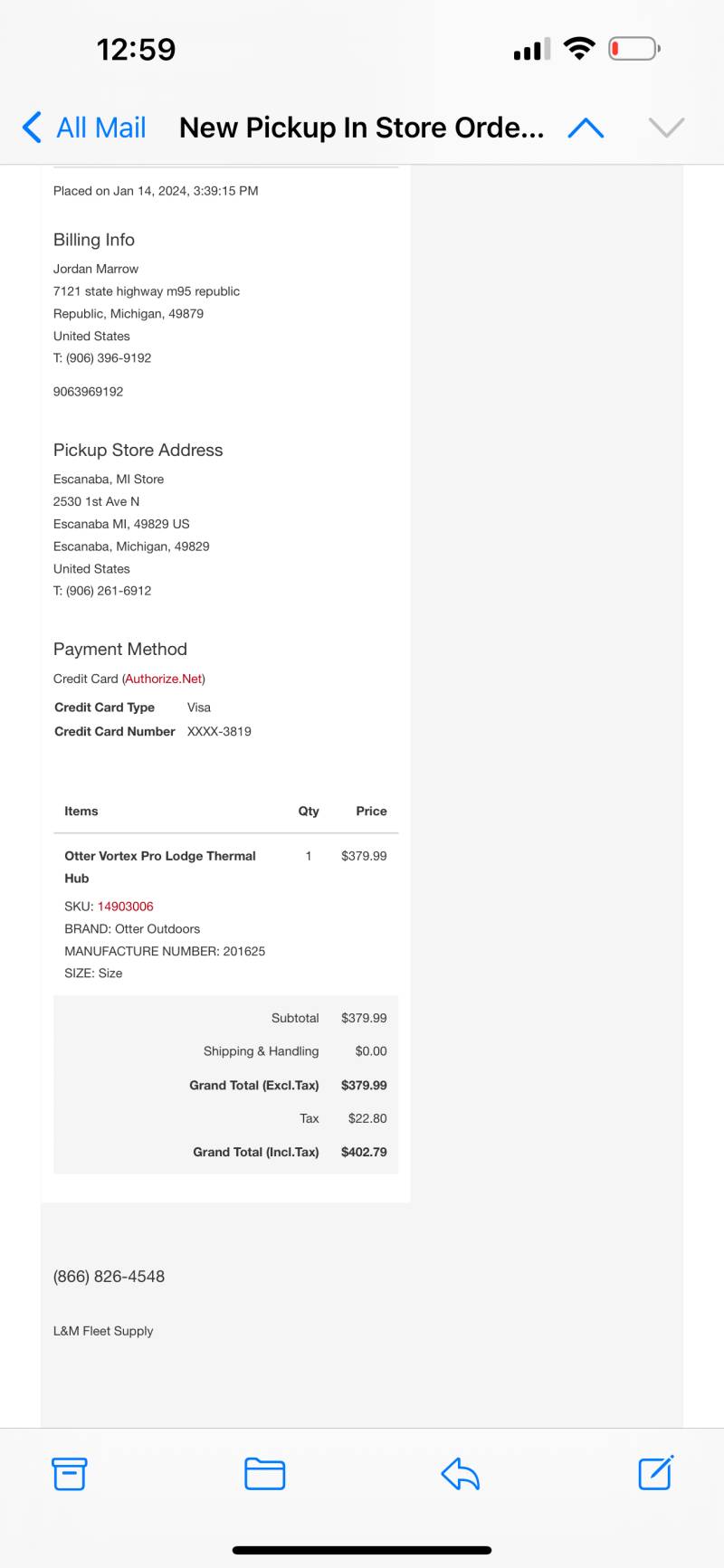Open the SKU 14903006 link
The image size is (724, 1568).
click(x=126, y=906)
